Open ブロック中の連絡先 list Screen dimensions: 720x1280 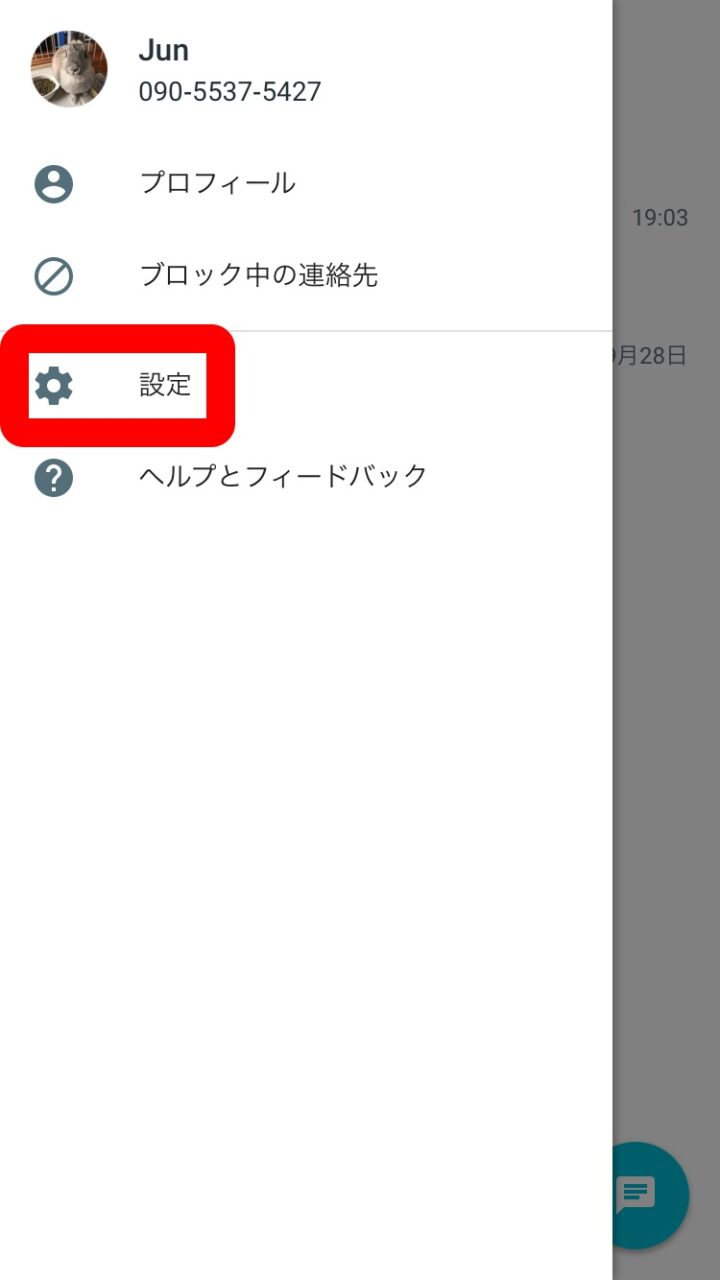click(257, 275)
